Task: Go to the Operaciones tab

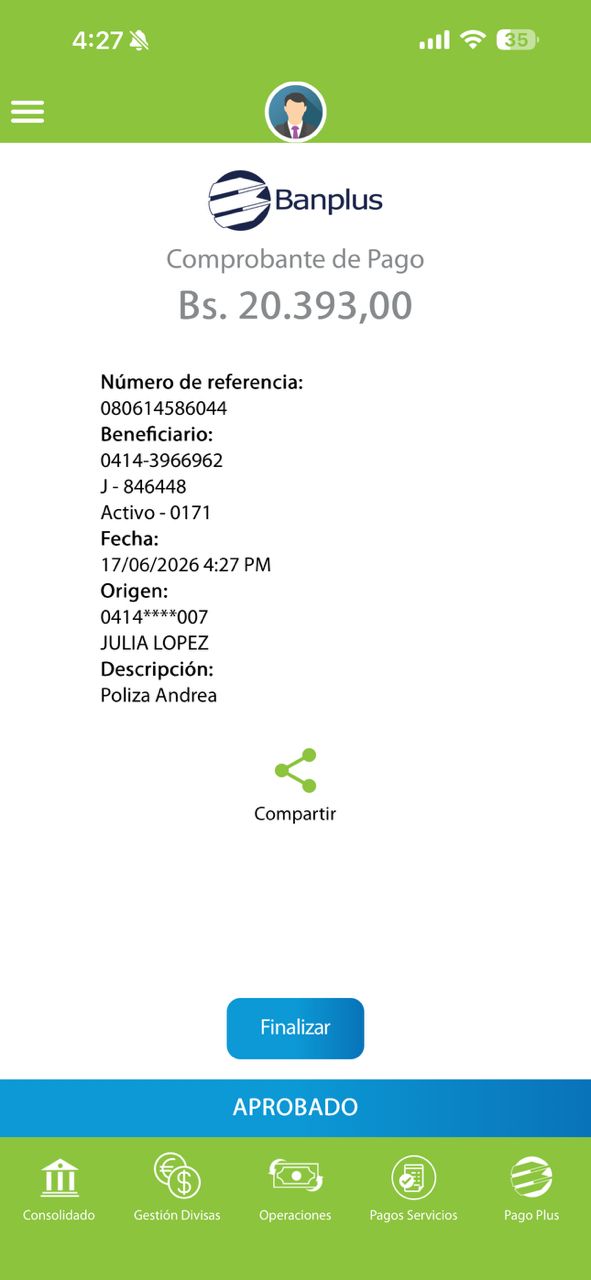Action: pos(295,1189)
